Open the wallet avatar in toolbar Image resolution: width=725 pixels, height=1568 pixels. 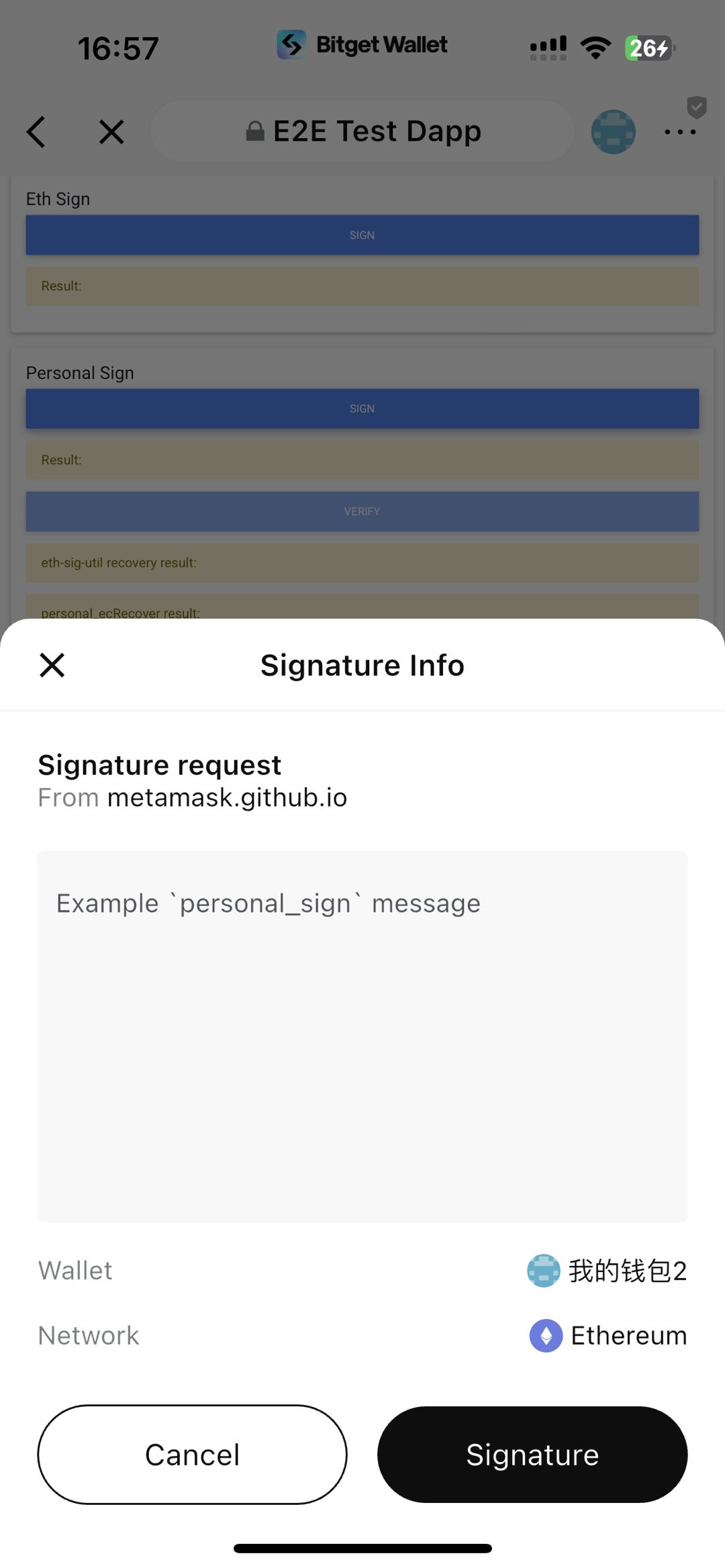[613, 132]
